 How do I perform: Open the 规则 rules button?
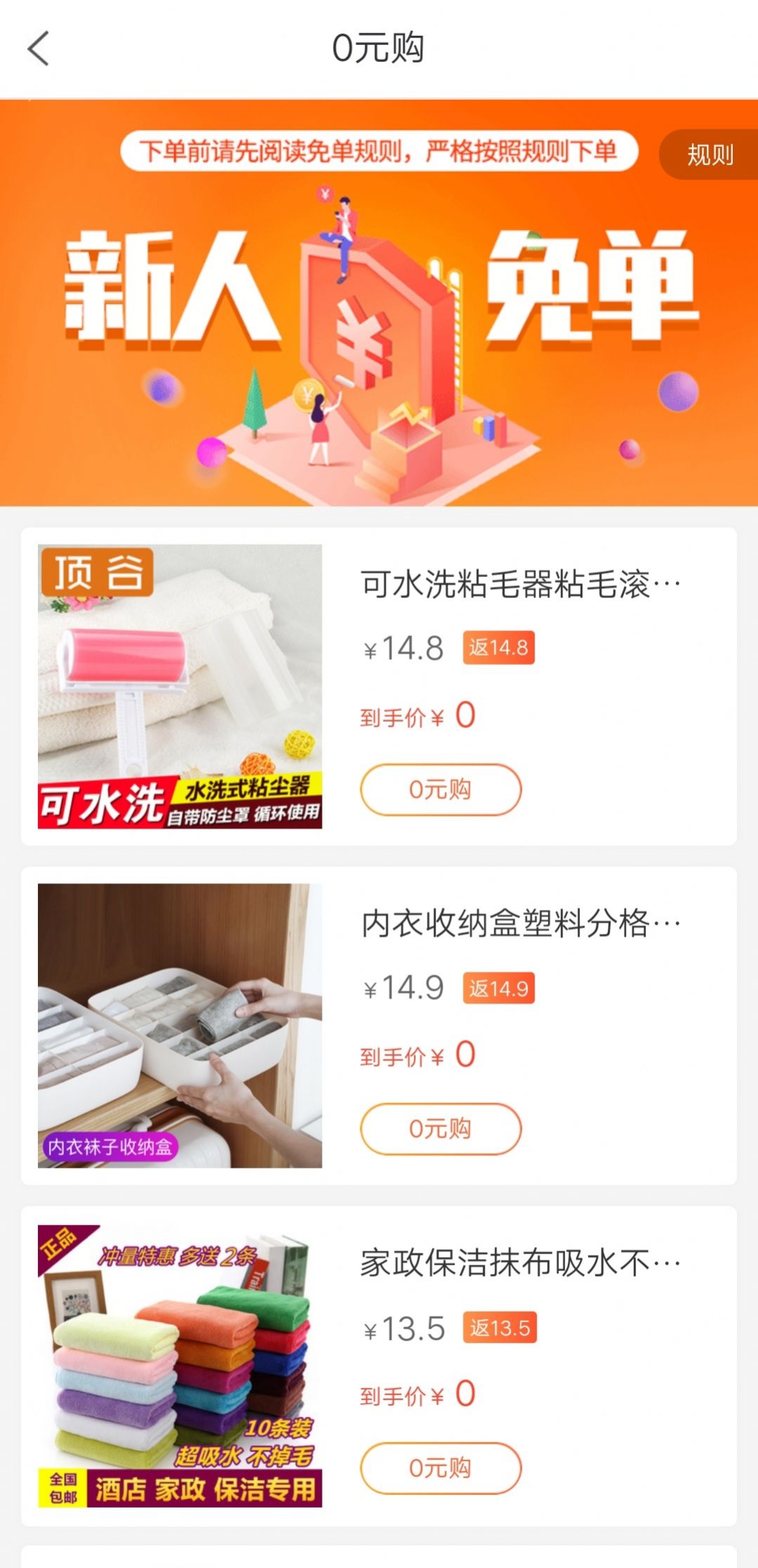coord(710,155)
